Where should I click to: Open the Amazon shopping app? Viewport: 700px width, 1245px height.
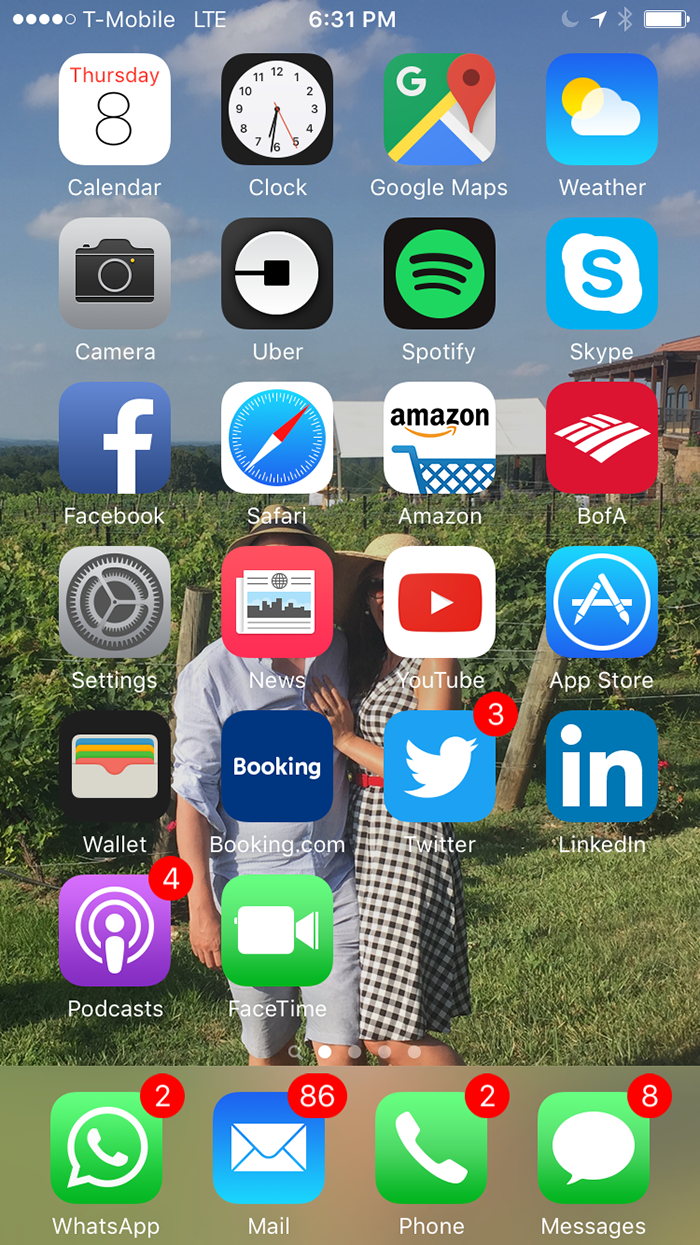[x=439, y=437]
